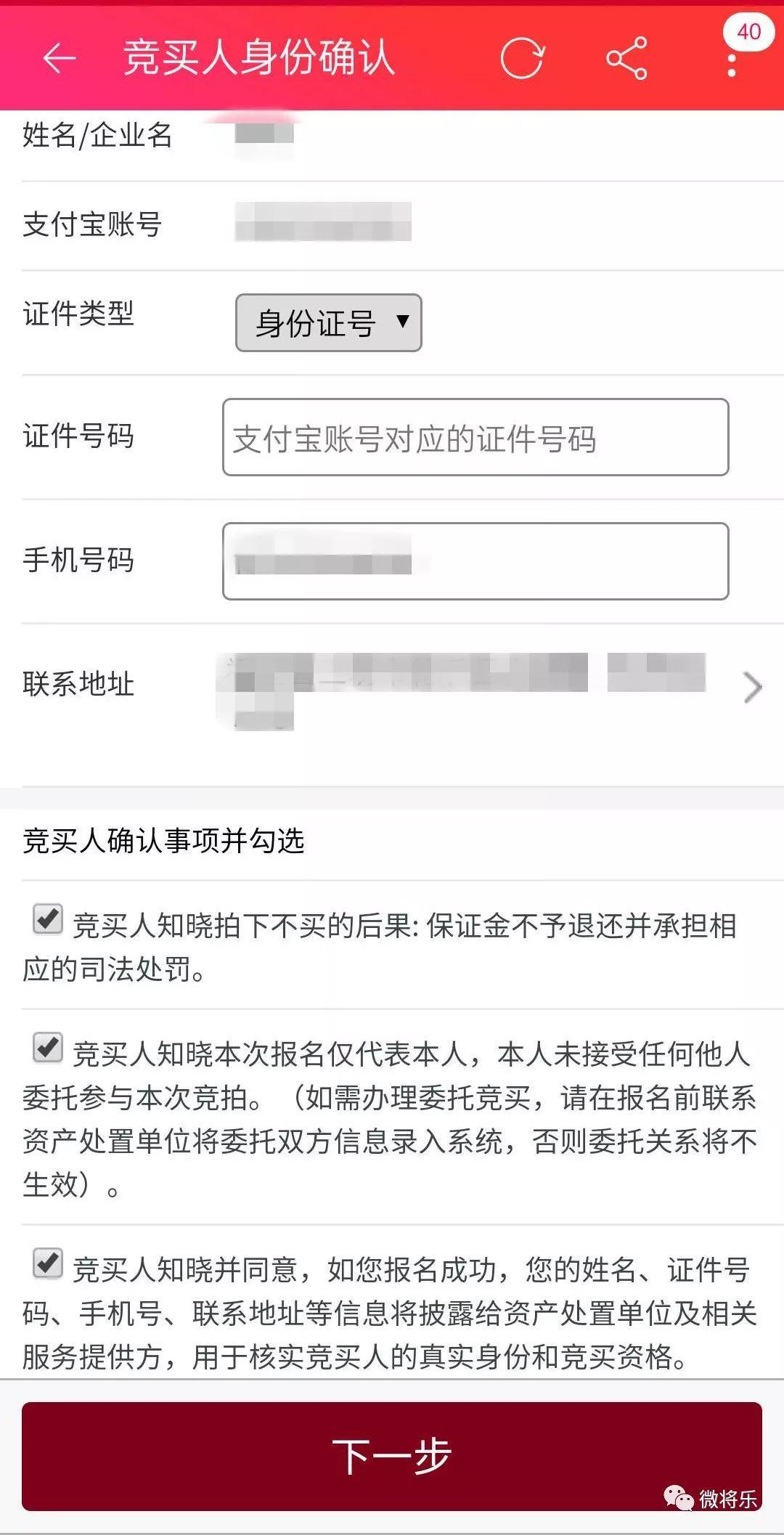
Task: Edit the 手机号码 field
Action: point(475,561)
